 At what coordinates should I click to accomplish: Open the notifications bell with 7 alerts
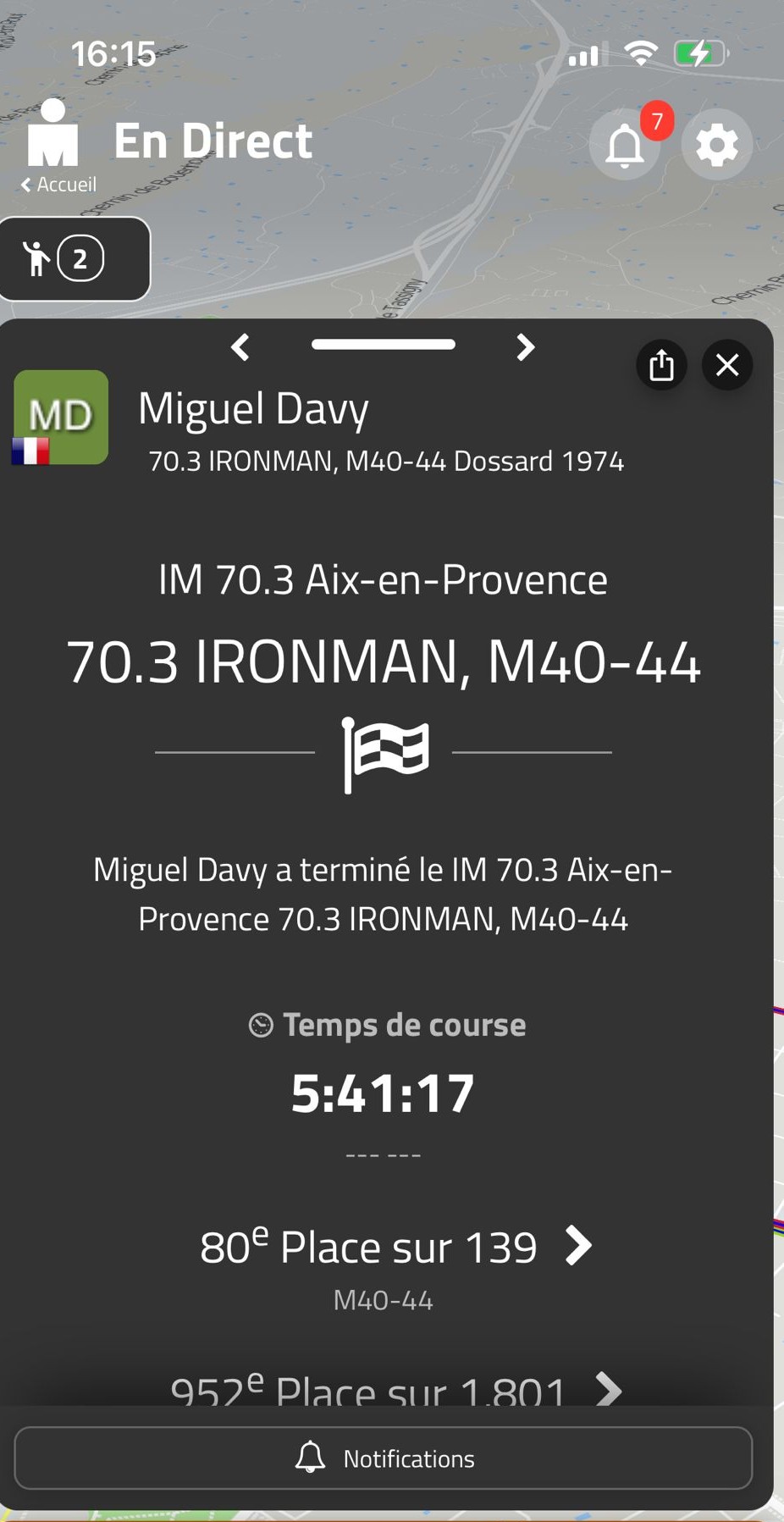click(625, 144)
